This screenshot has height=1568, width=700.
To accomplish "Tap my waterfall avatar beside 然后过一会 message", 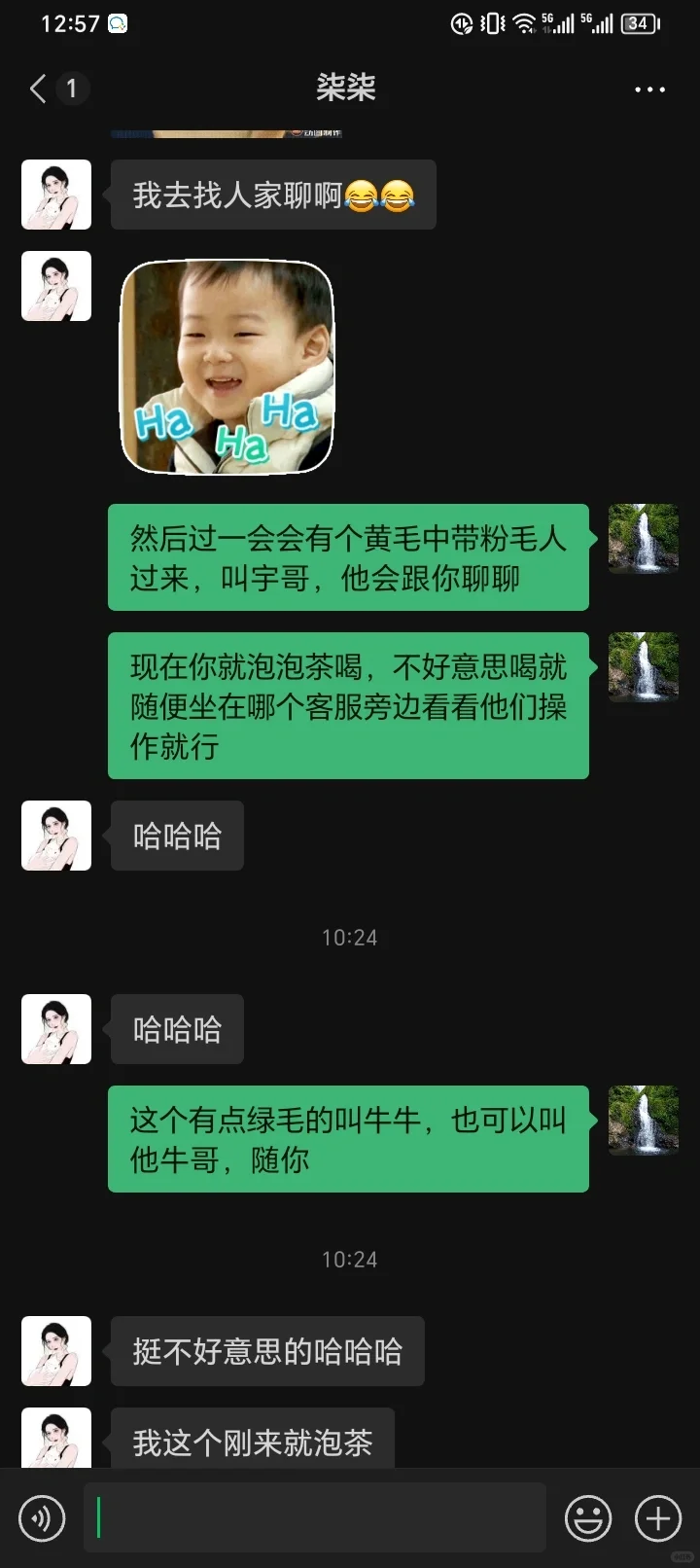I will click(643, 538).
